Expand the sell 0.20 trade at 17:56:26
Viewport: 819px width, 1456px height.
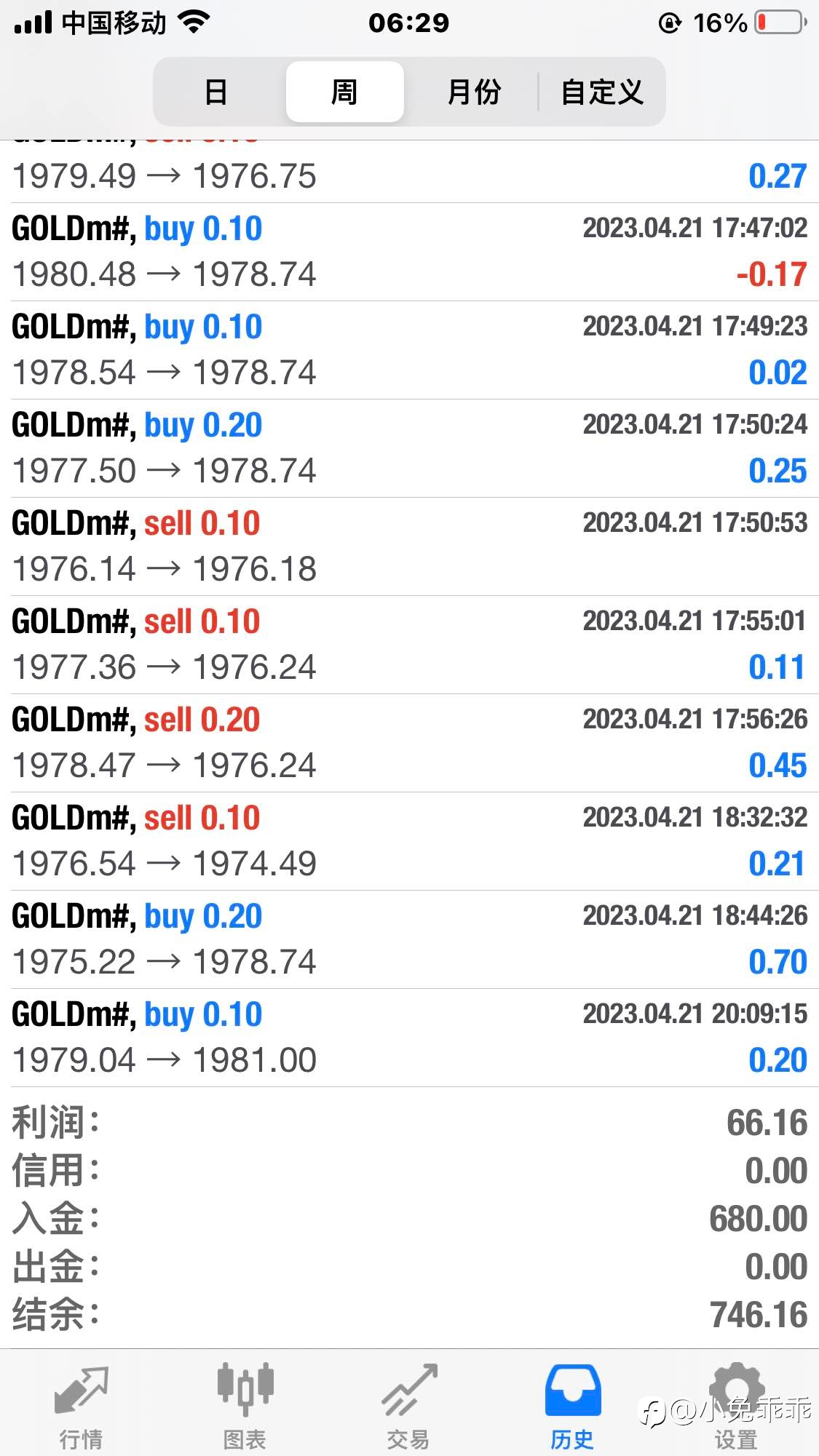(x=409, y=743)
